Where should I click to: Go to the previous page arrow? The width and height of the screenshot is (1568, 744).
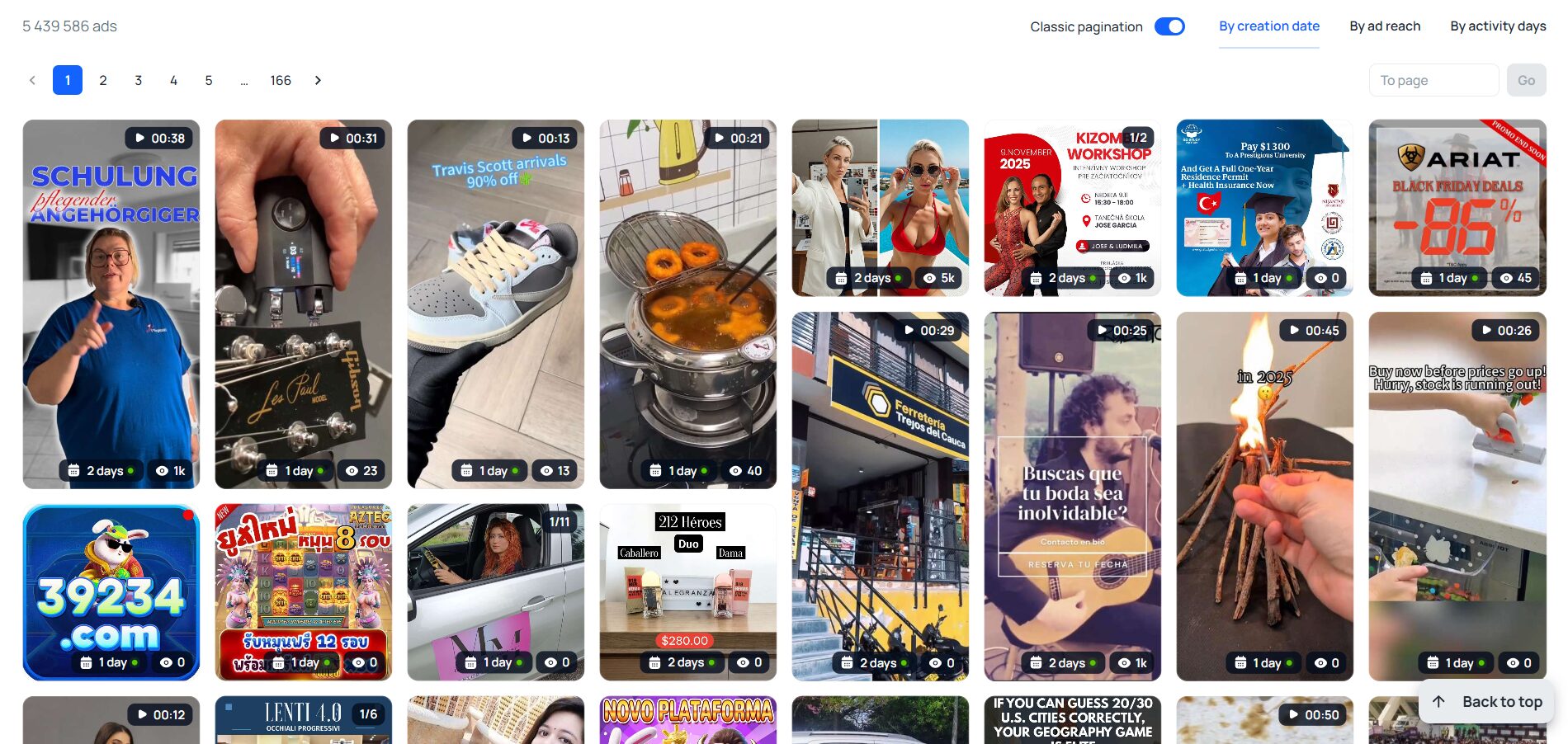(x=32, y=80)
